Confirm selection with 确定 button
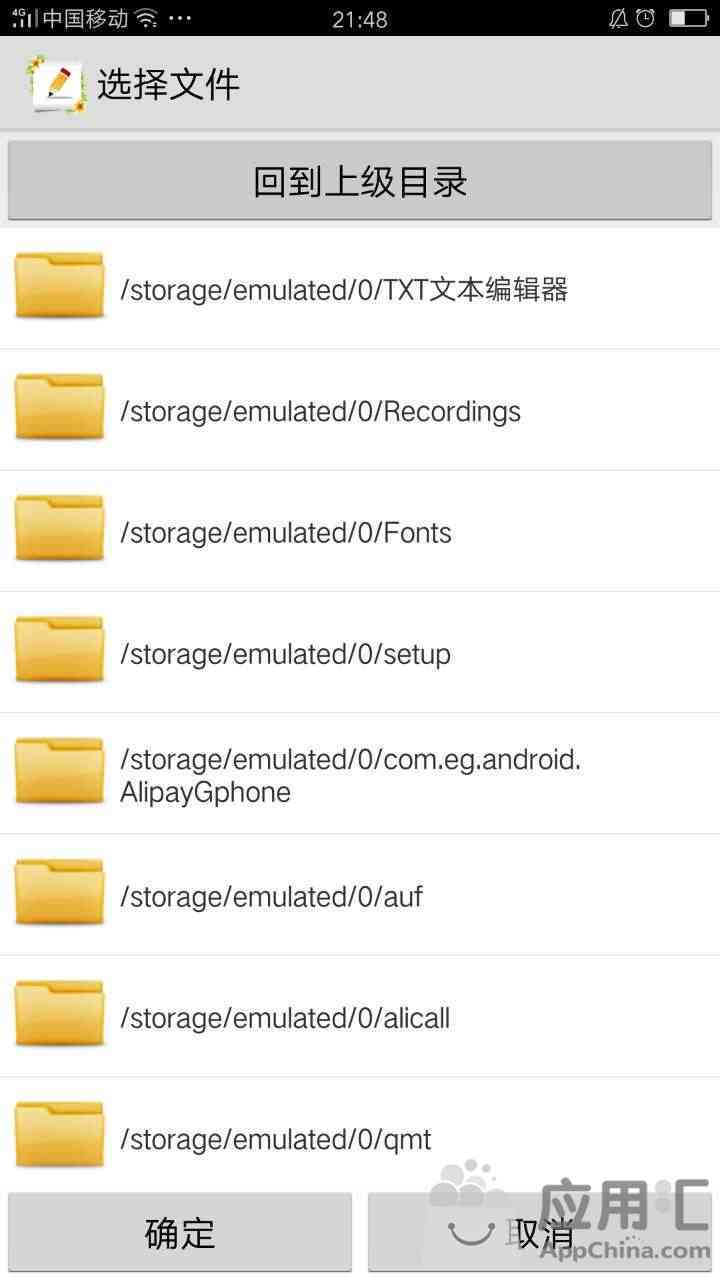Screen dimensions: 720x1280 (180, 1232)
